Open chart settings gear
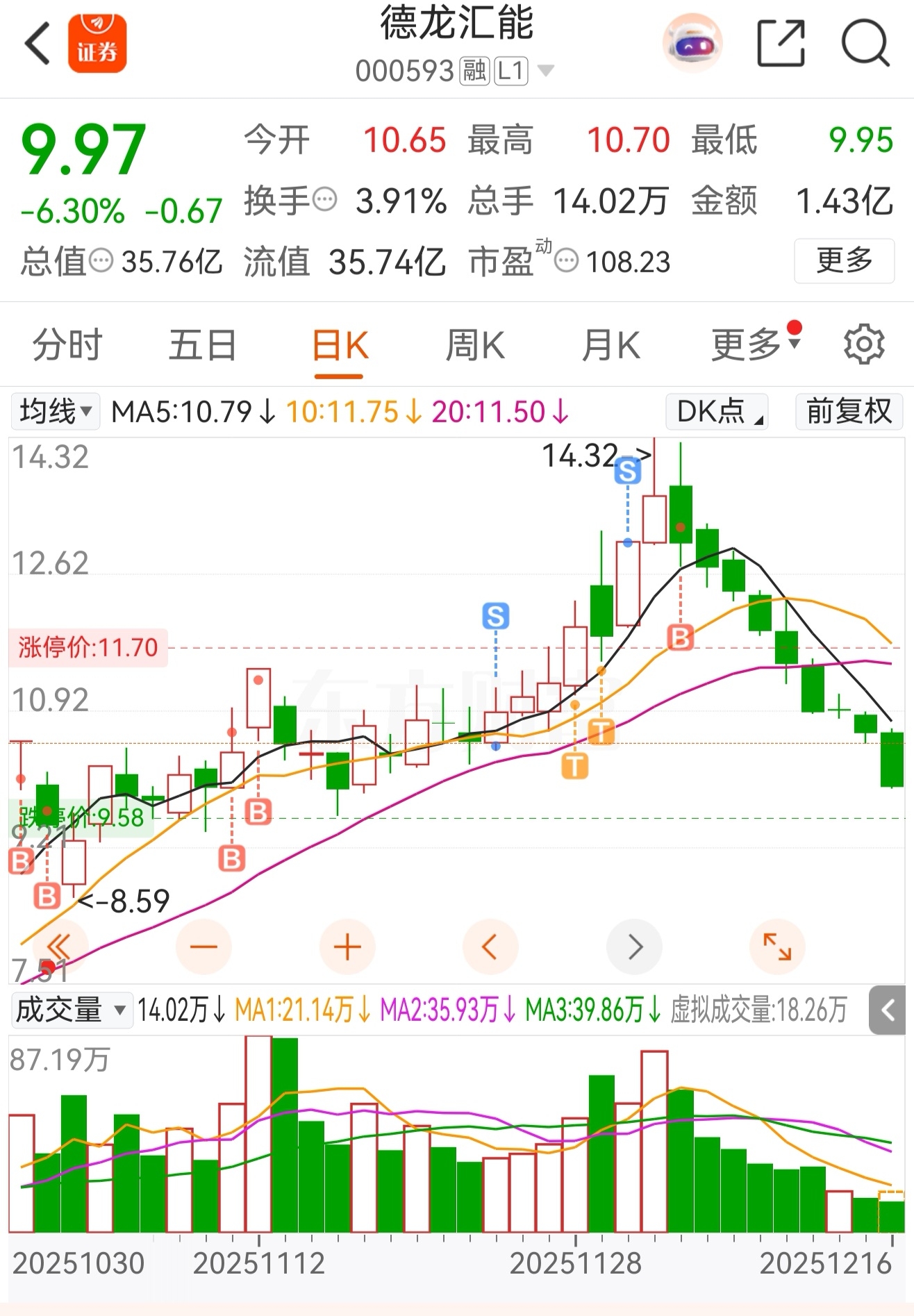 (x=863, y=344)
